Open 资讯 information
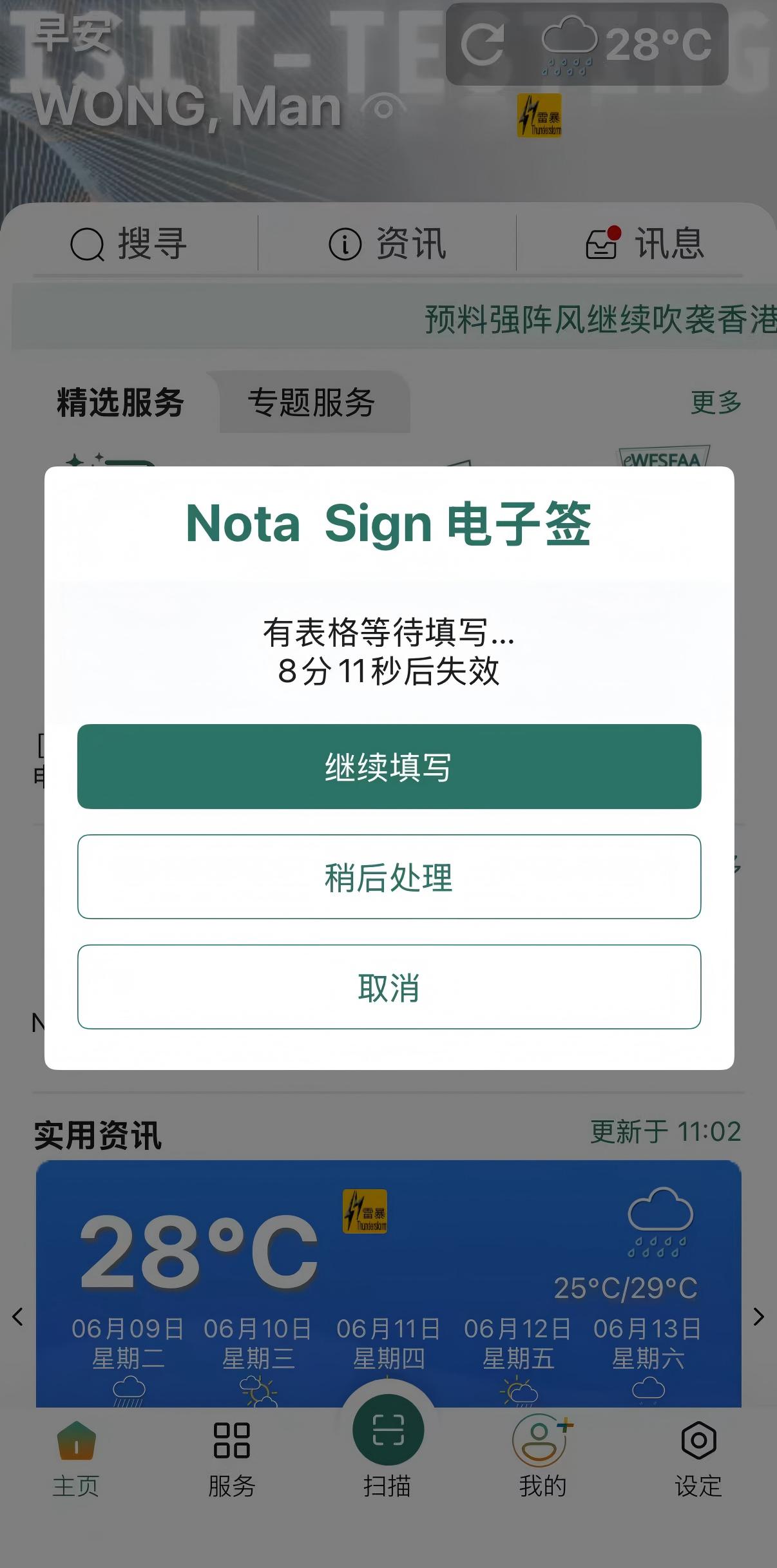Image resolution: width=777 pixels, height=1568 pixels. click(x=387, y=244)
